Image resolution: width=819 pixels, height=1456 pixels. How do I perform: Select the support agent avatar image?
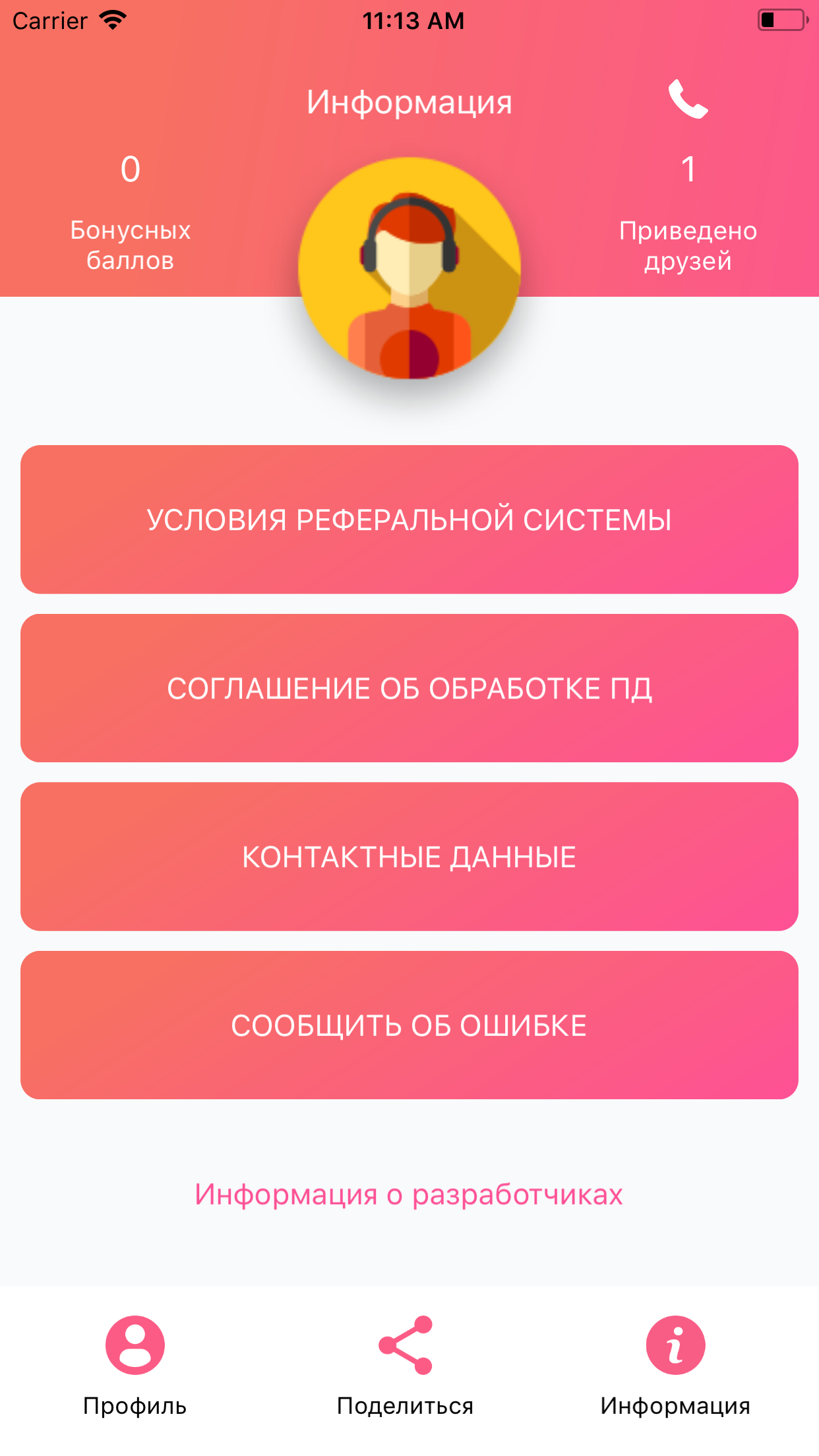[409, 270]
